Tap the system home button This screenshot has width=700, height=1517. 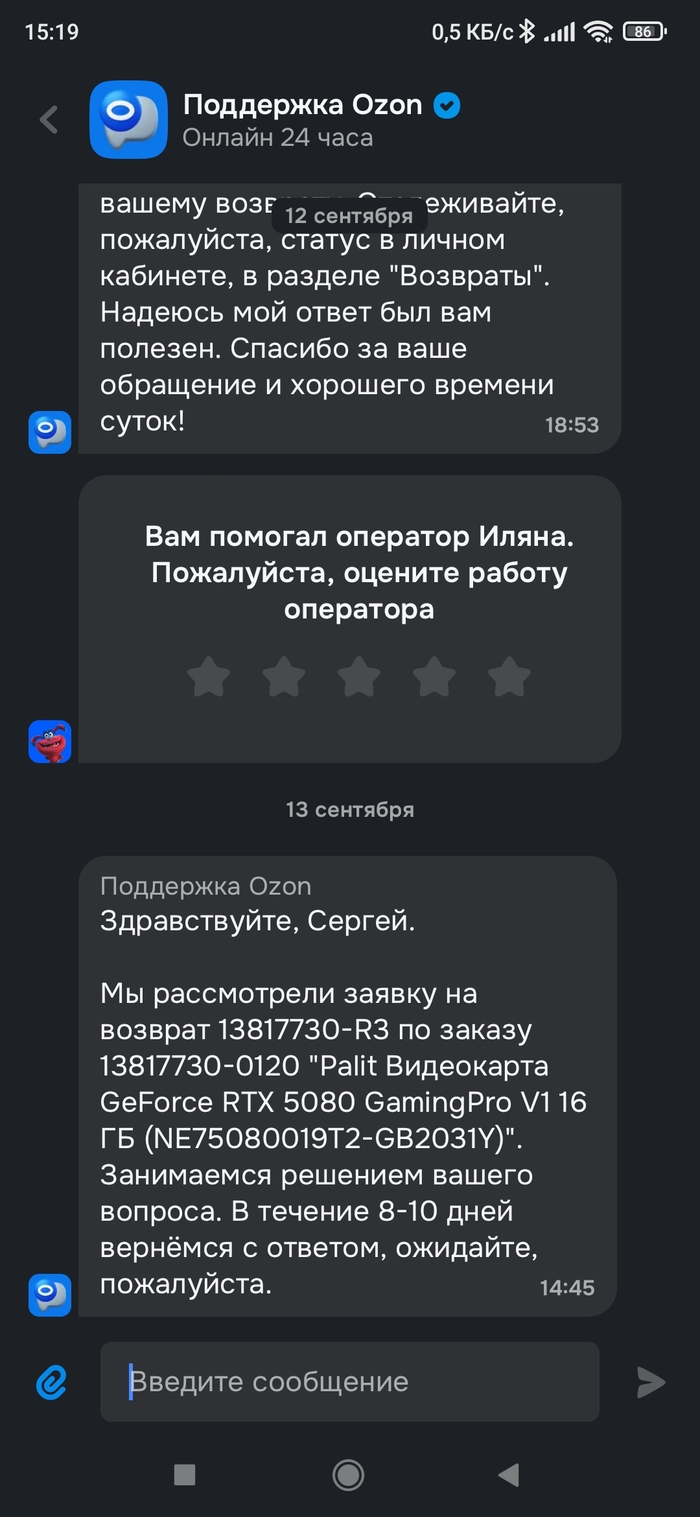pyautogui.click(x=348, y=1474)
